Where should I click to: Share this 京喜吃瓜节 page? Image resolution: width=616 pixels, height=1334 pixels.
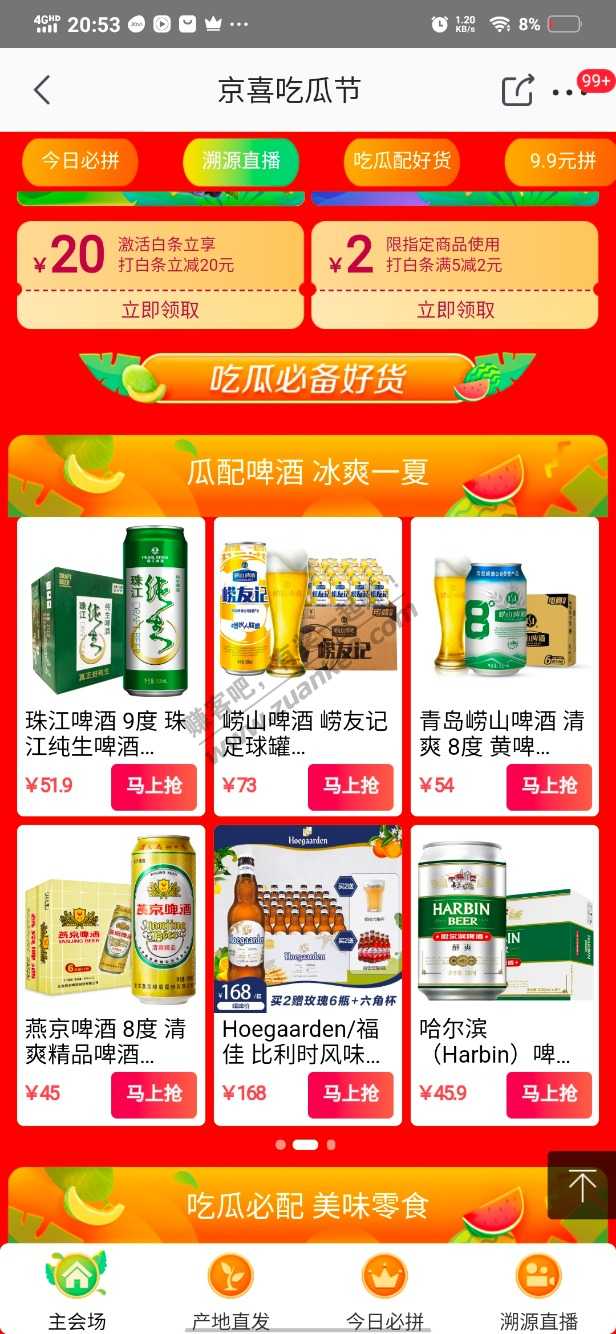pos(517,90)
